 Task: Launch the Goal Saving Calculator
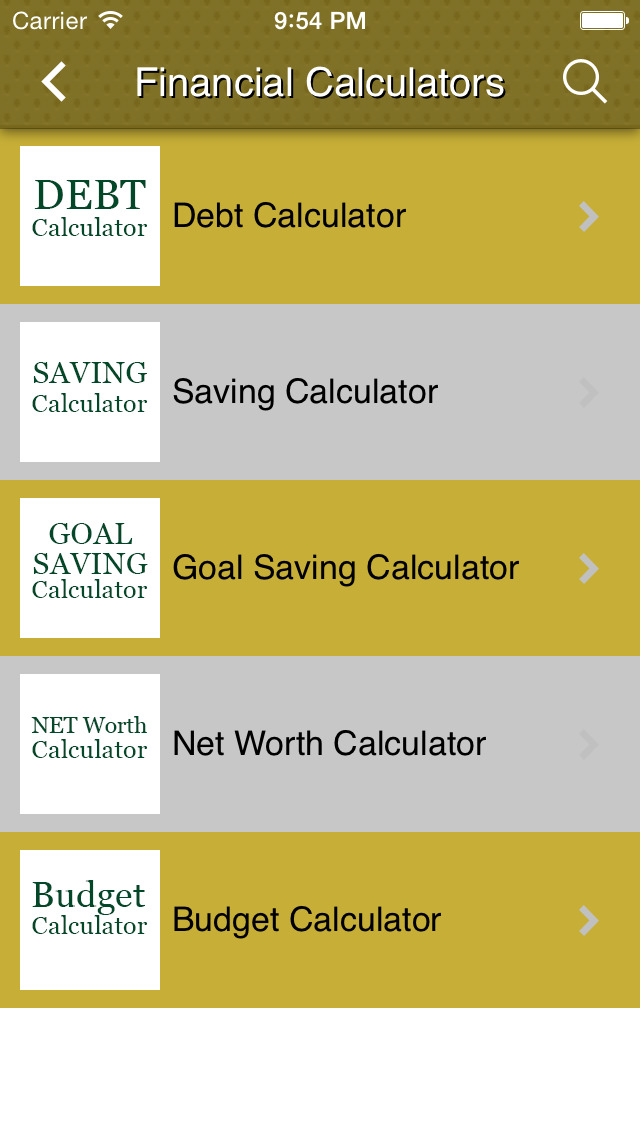coord(320,568)
